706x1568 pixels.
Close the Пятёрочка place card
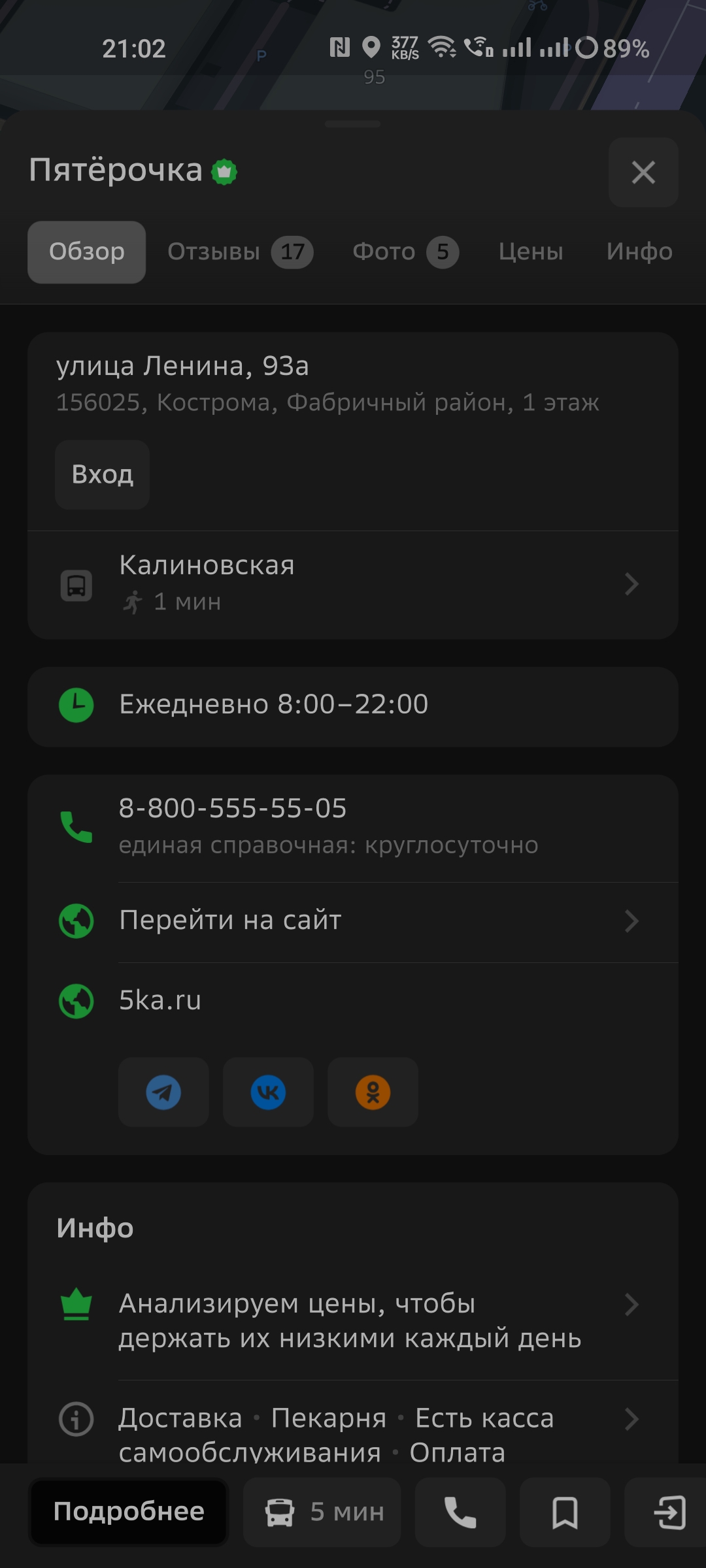tap(643, 172)
